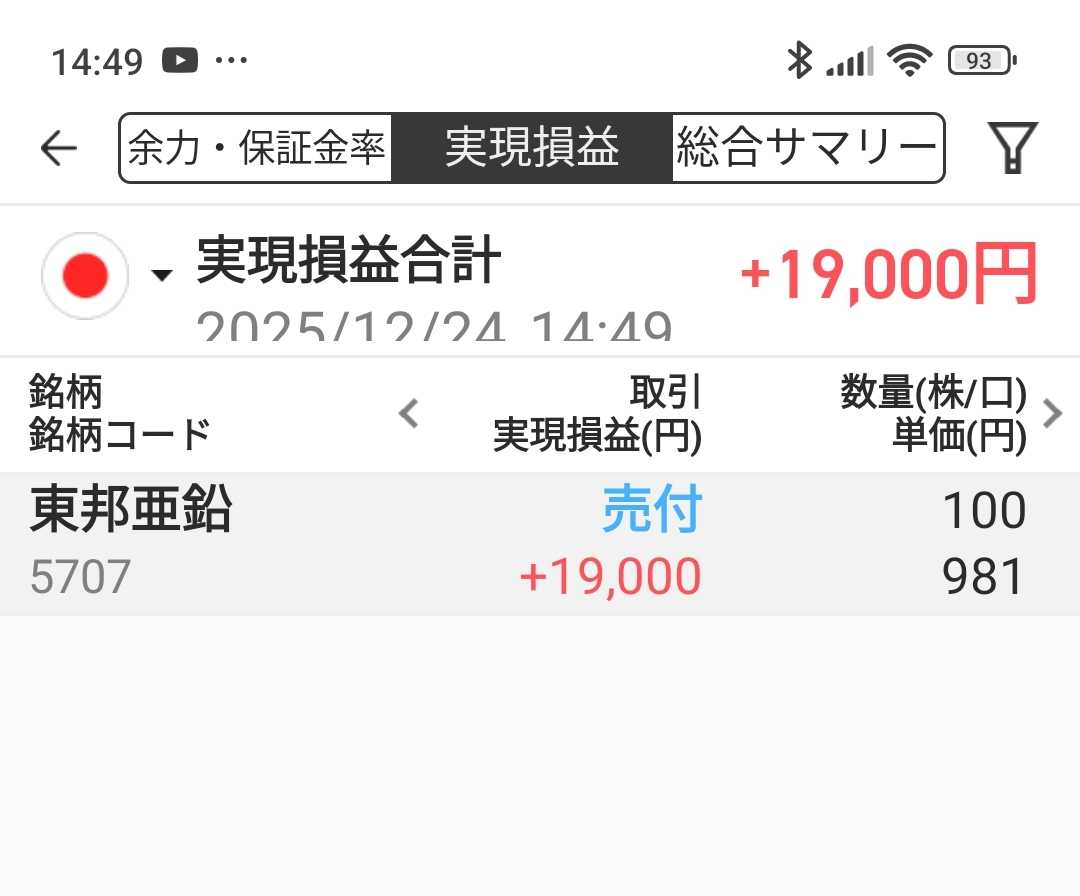Go back using the arrow icon
Image resolution: width=1080 pixels, height=896 pixels.
point(58,149)
